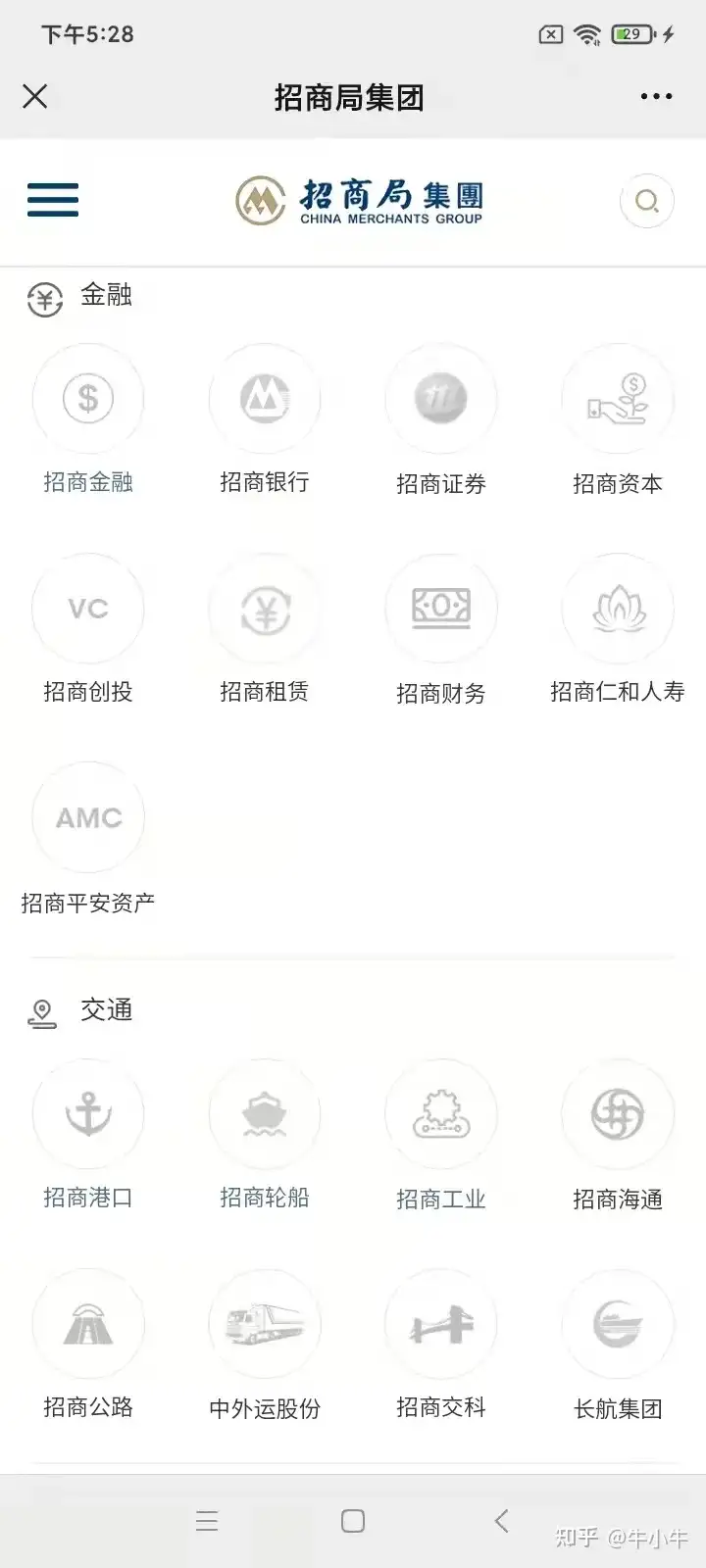Close the 招商局集团 web page
Screen dimensions: 706x1568
(x=35, y=96)
